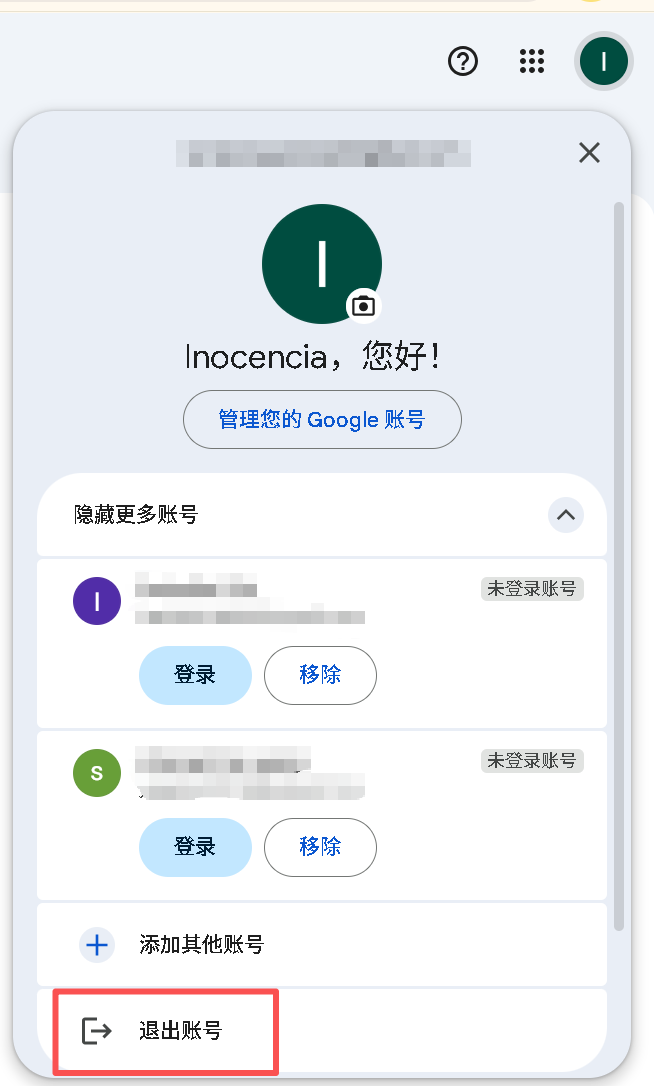654x1086 pixels.
Task: Collapse the 隐藏更多账号 section
Action: pyautogui.click(x=565, y=515)
